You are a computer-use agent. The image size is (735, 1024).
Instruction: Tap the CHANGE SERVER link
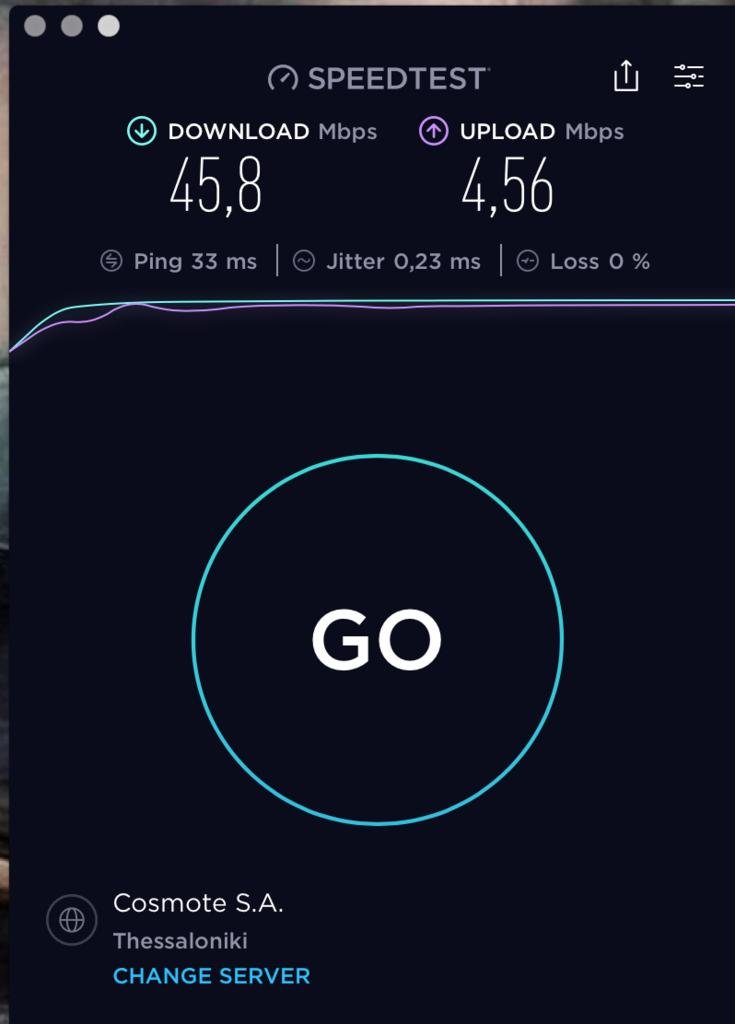pos(211,976)
